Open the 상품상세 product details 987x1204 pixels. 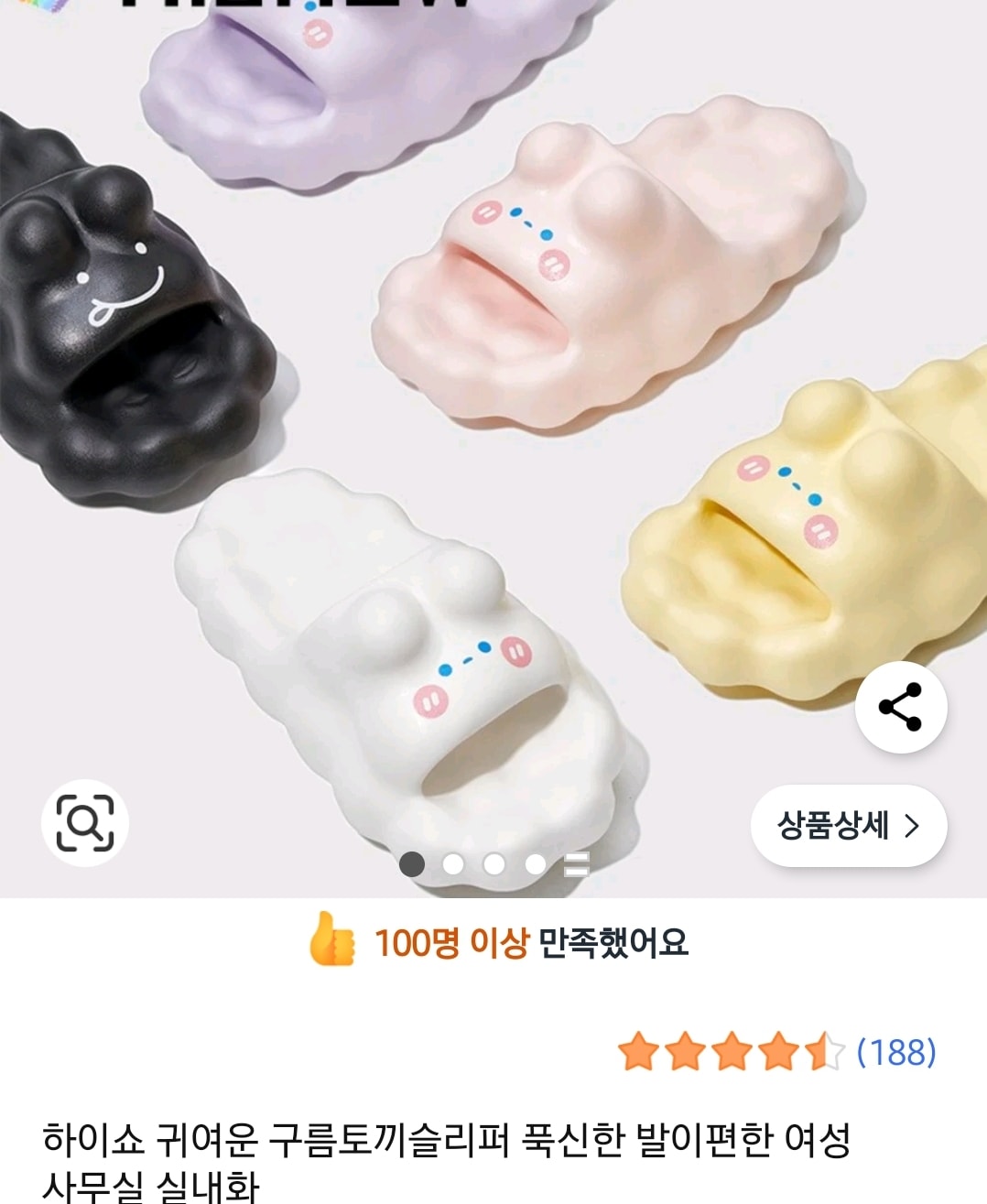click(x=848, y=826)
